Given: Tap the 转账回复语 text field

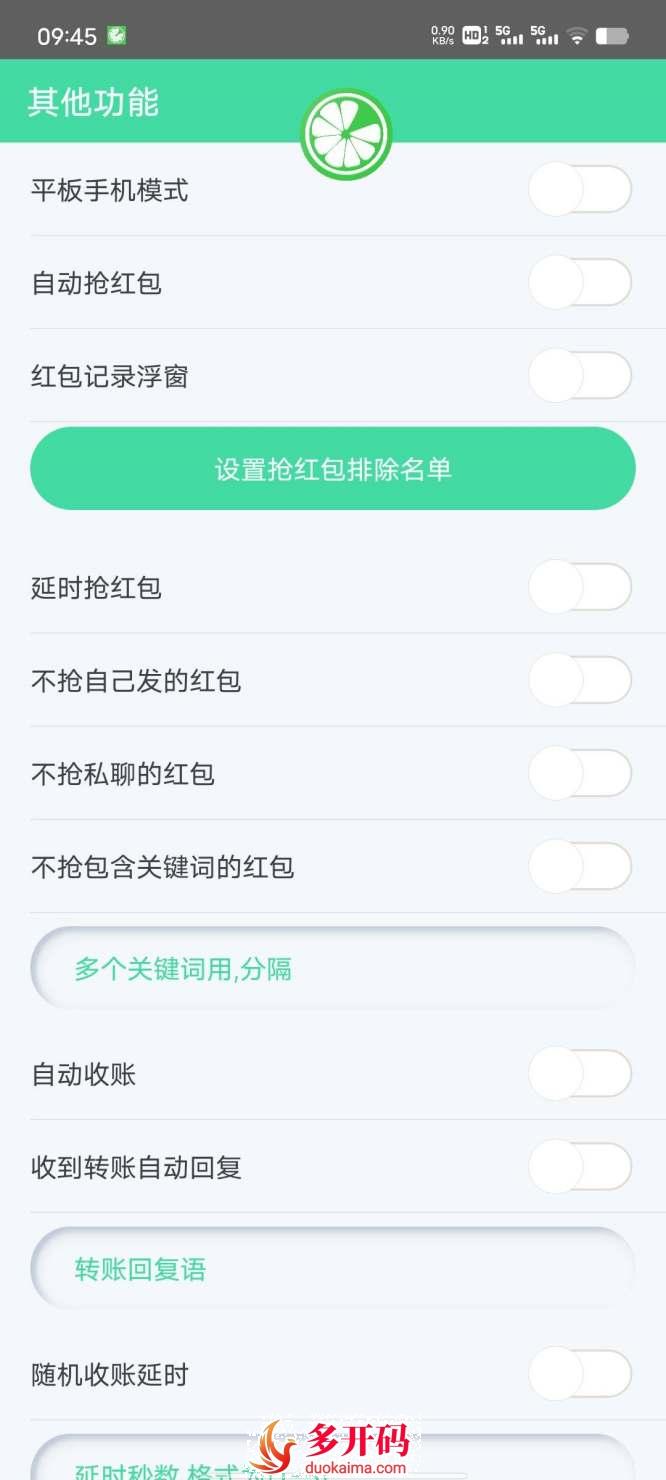Looking at the screenshot, I should [x=333, y=1269].
